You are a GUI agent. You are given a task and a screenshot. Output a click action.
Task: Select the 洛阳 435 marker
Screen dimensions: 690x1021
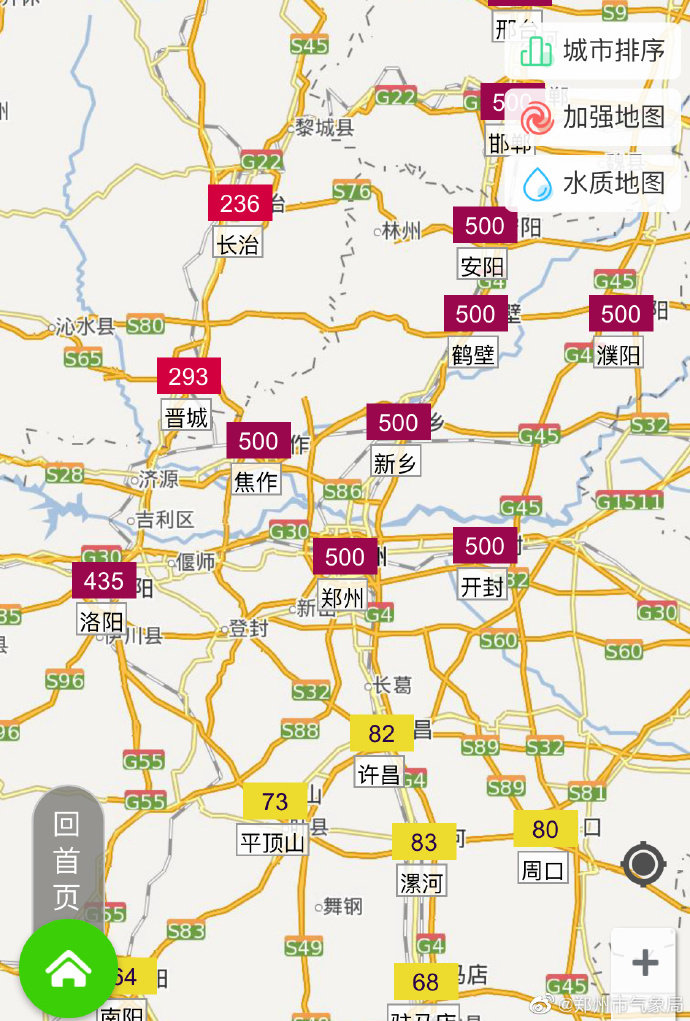point(104,581)
